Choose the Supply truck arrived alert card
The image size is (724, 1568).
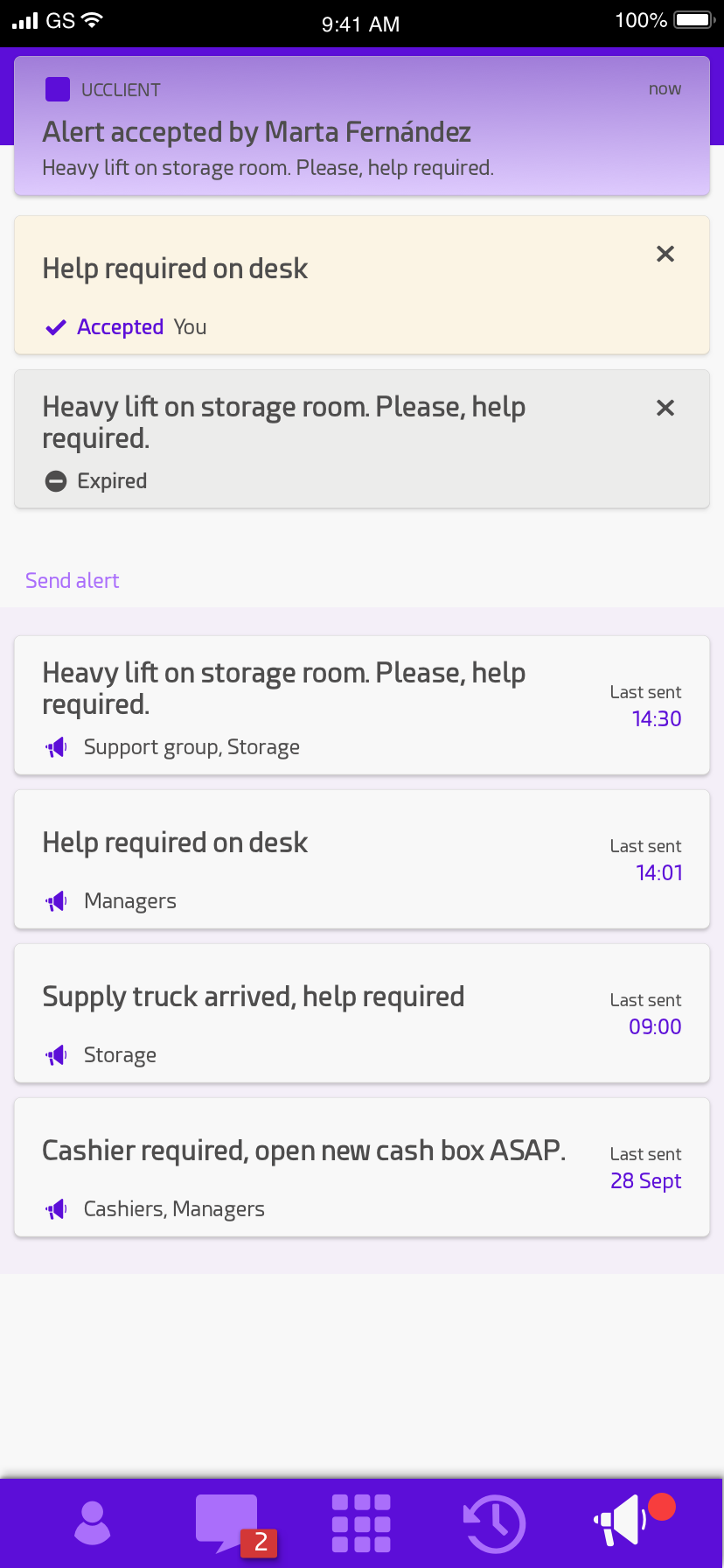362,1013
